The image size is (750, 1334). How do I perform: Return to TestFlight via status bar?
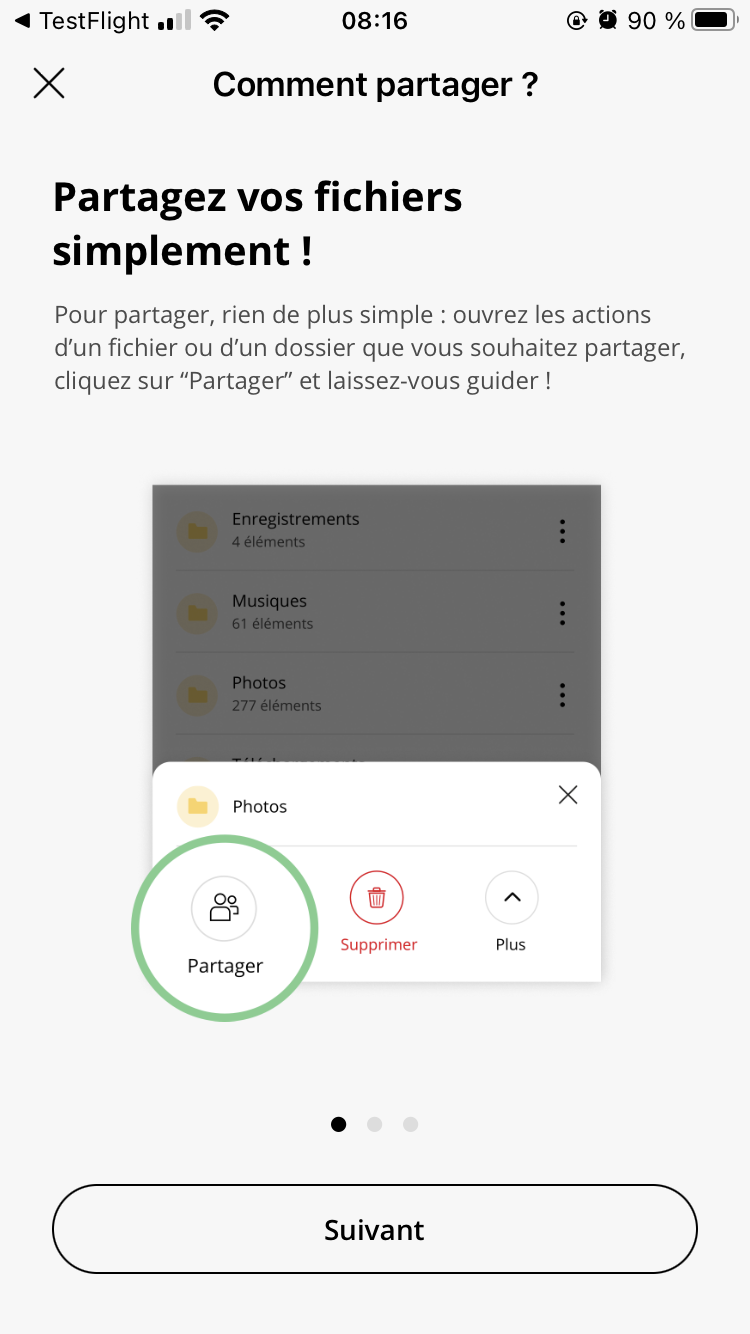point(82,21)
